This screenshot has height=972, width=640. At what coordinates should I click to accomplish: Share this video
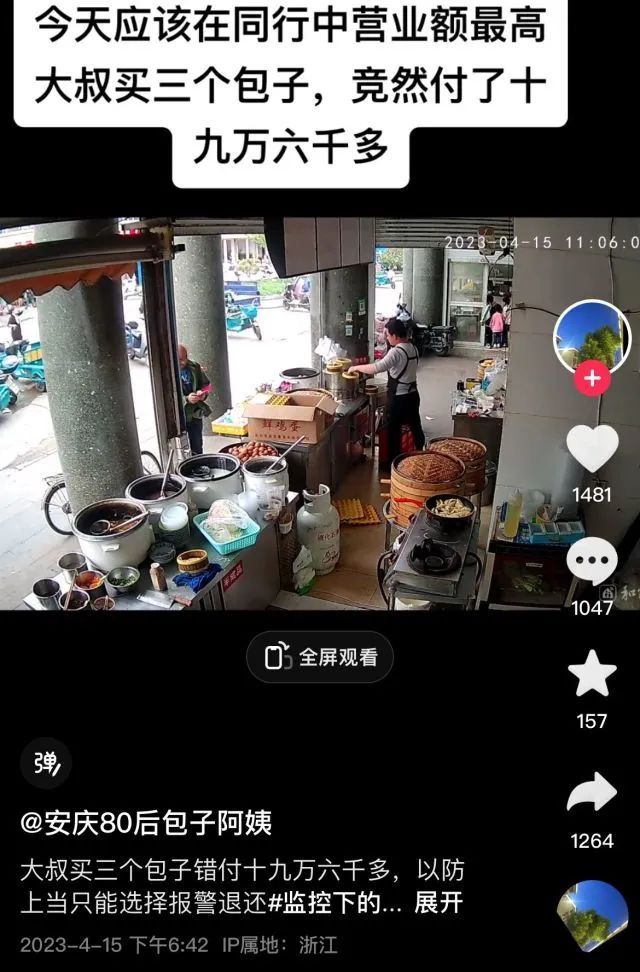(592, 793)
